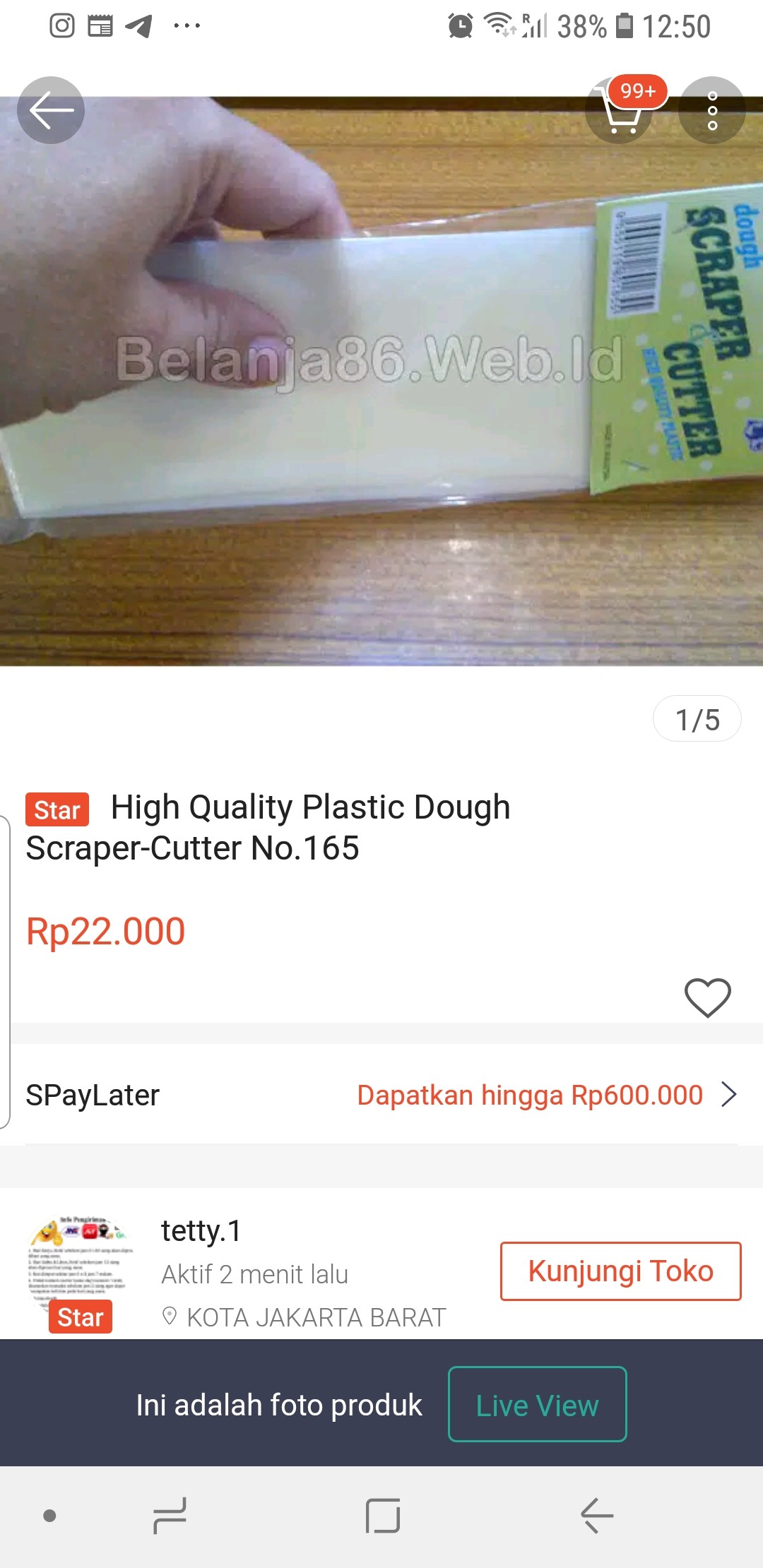Tap the back arrow to exit product page

click(x=51, y=110)
